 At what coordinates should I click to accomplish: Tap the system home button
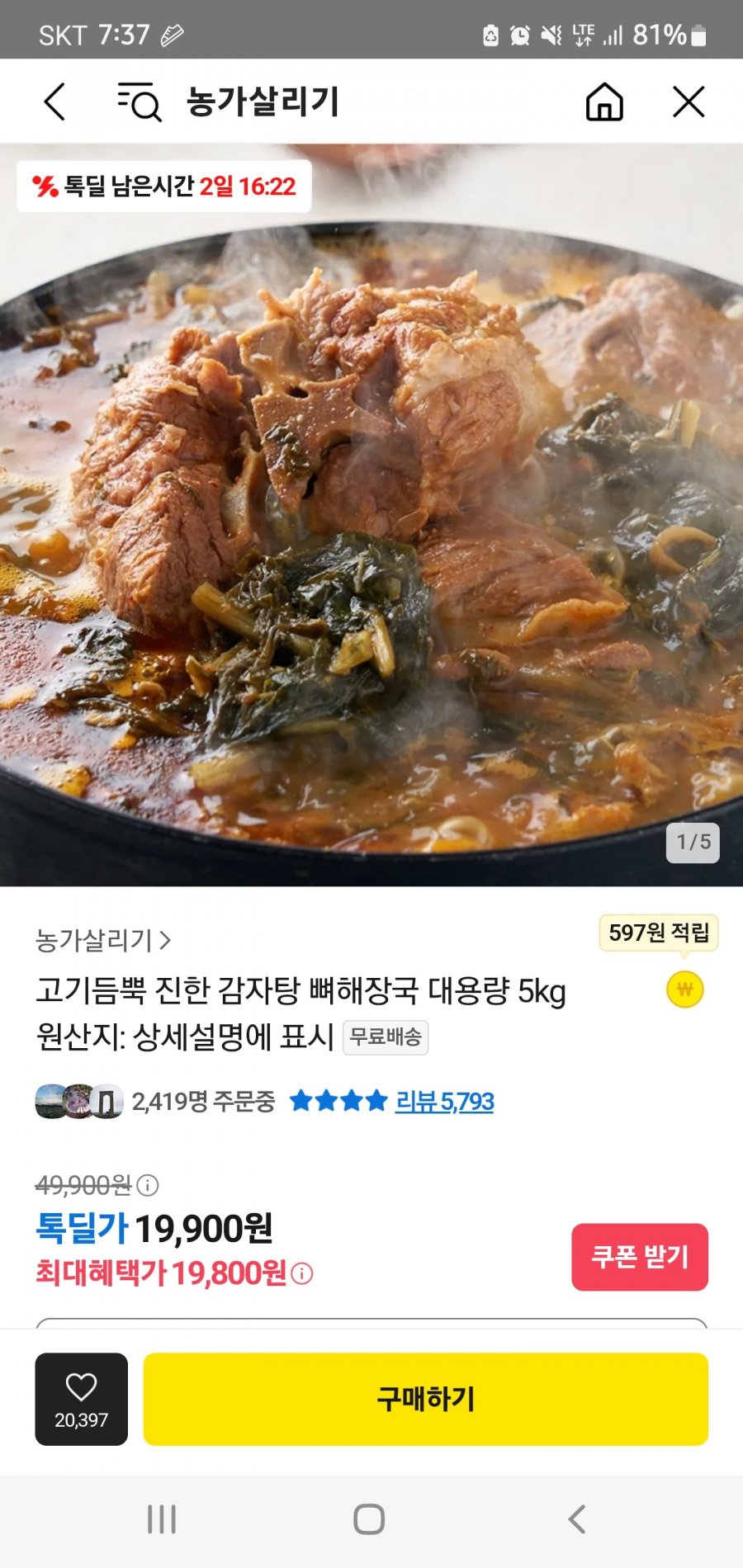(x=369, y=1519)
